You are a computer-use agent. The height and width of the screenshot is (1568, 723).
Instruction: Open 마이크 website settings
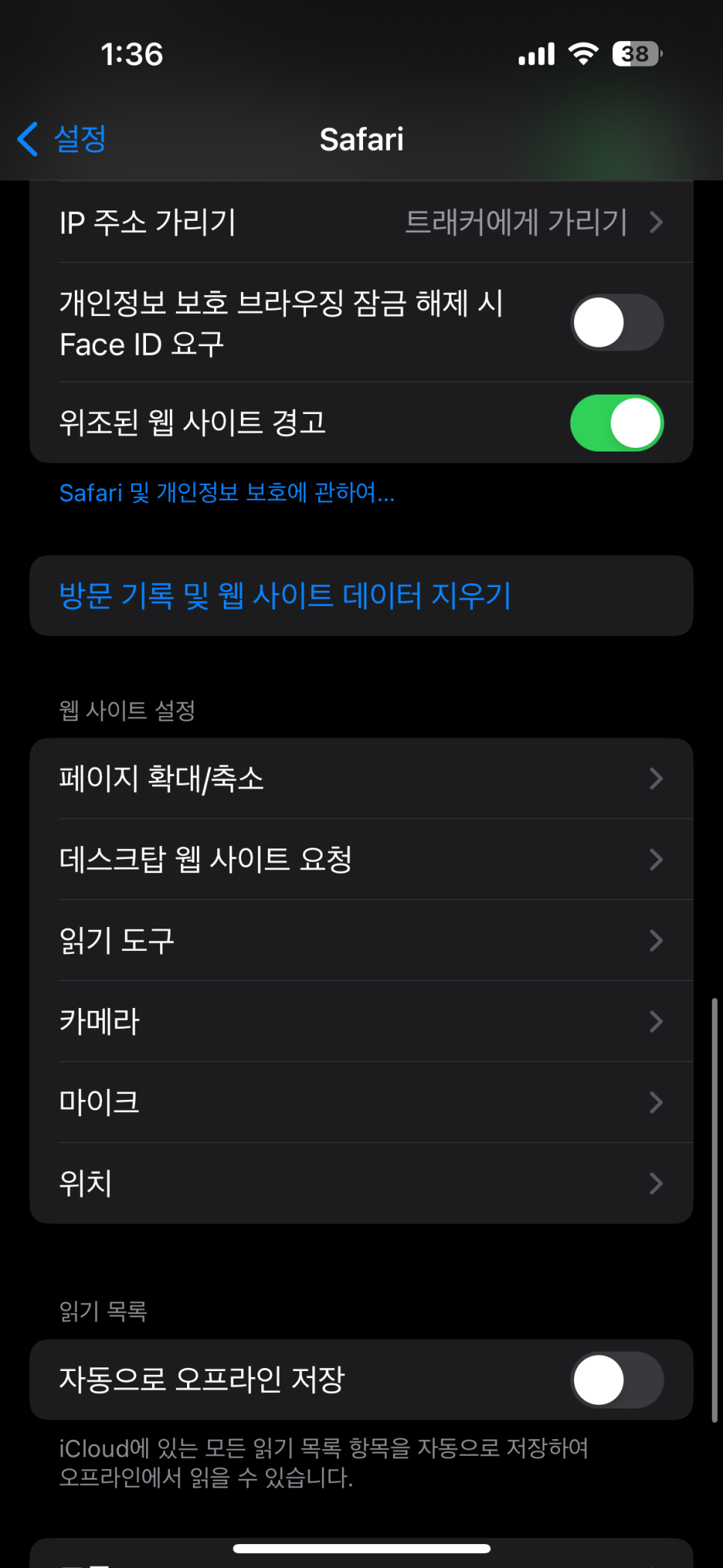coord(361,1102)
